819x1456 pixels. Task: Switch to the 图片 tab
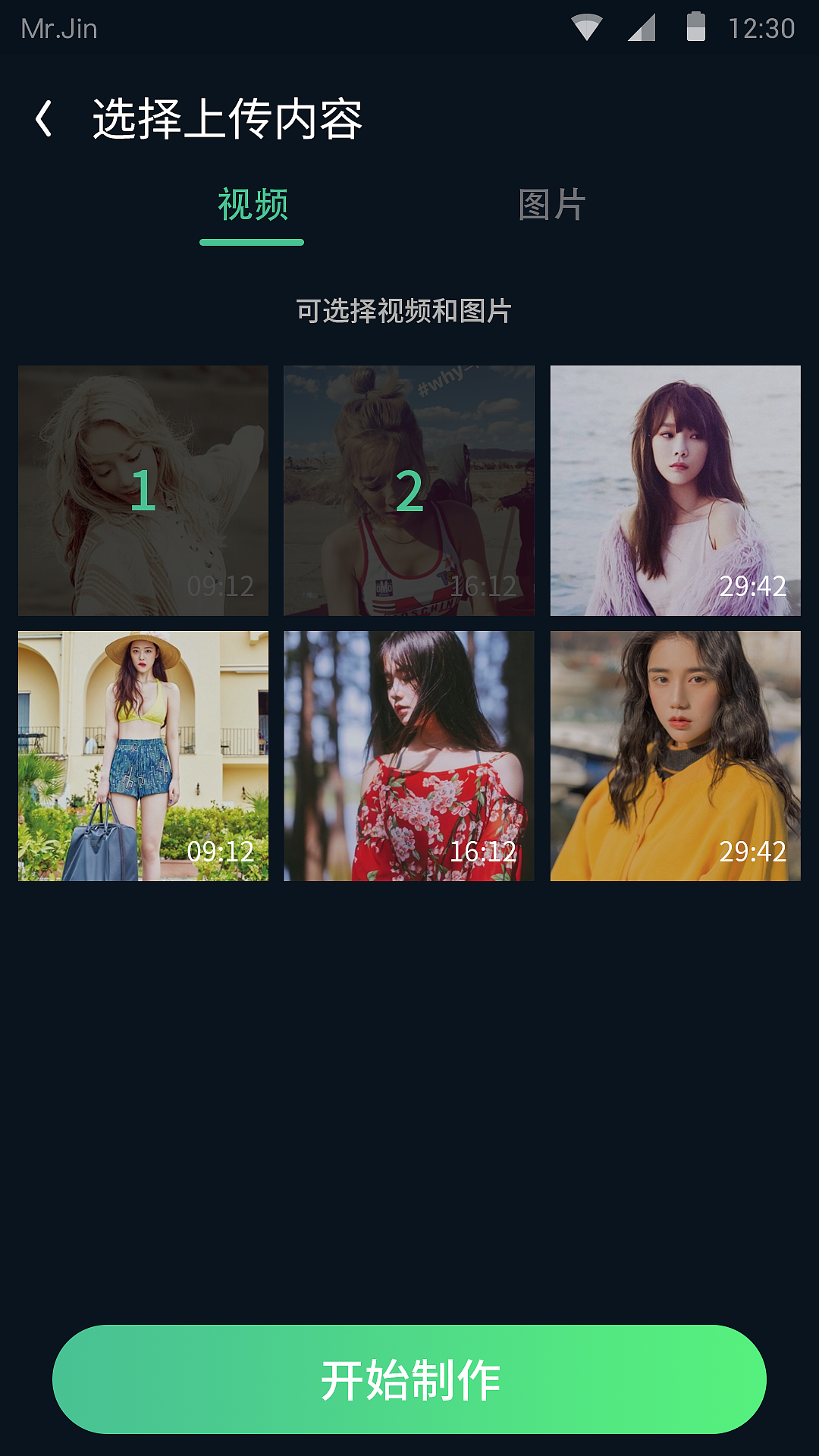(x=551, y=206)
